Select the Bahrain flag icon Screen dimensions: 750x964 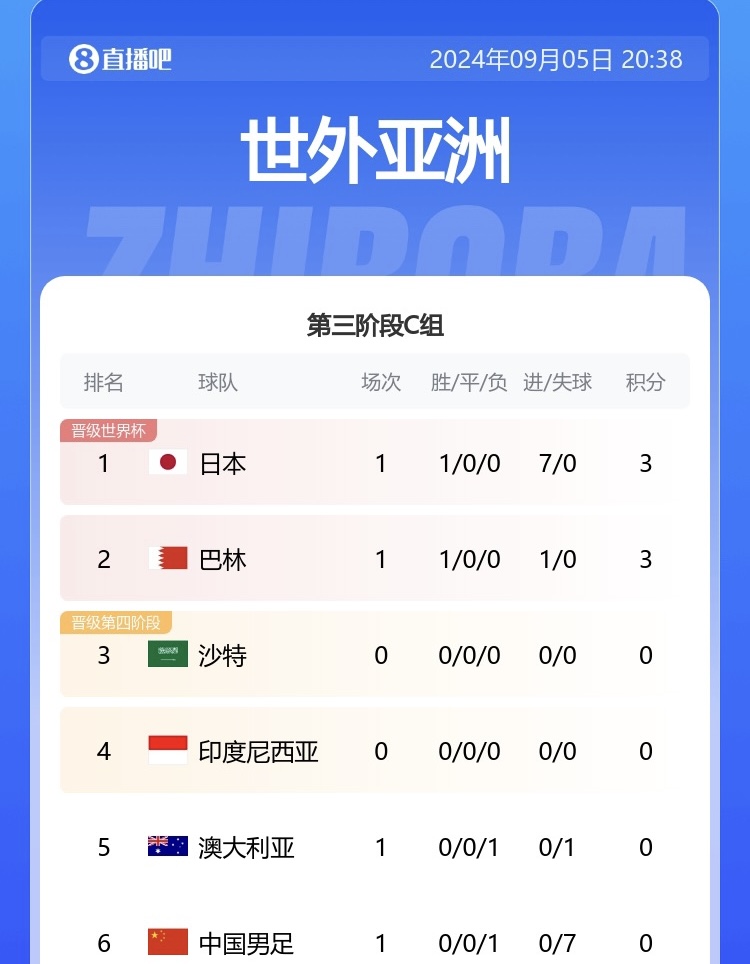point(166,559)
